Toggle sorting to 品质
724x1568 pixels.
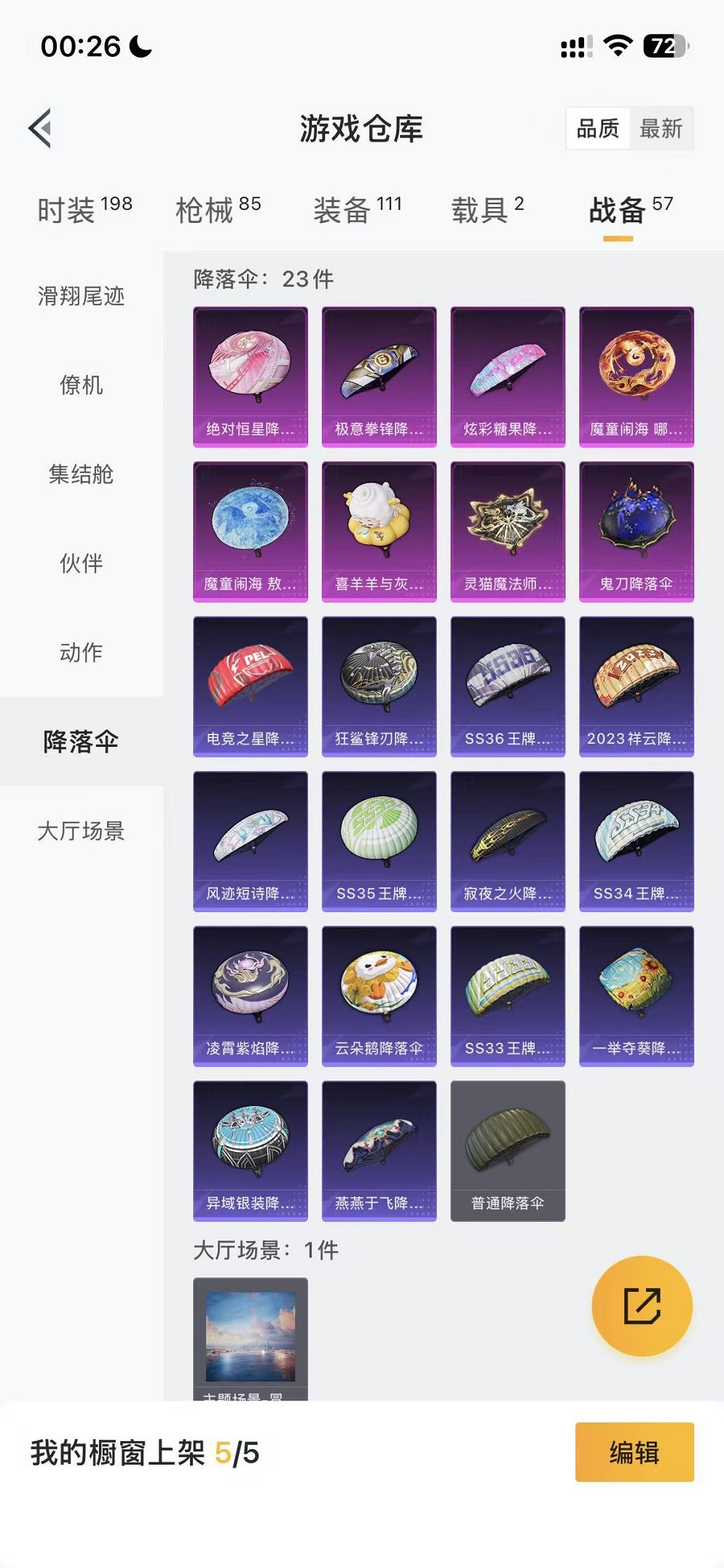(x=598, y=129)
